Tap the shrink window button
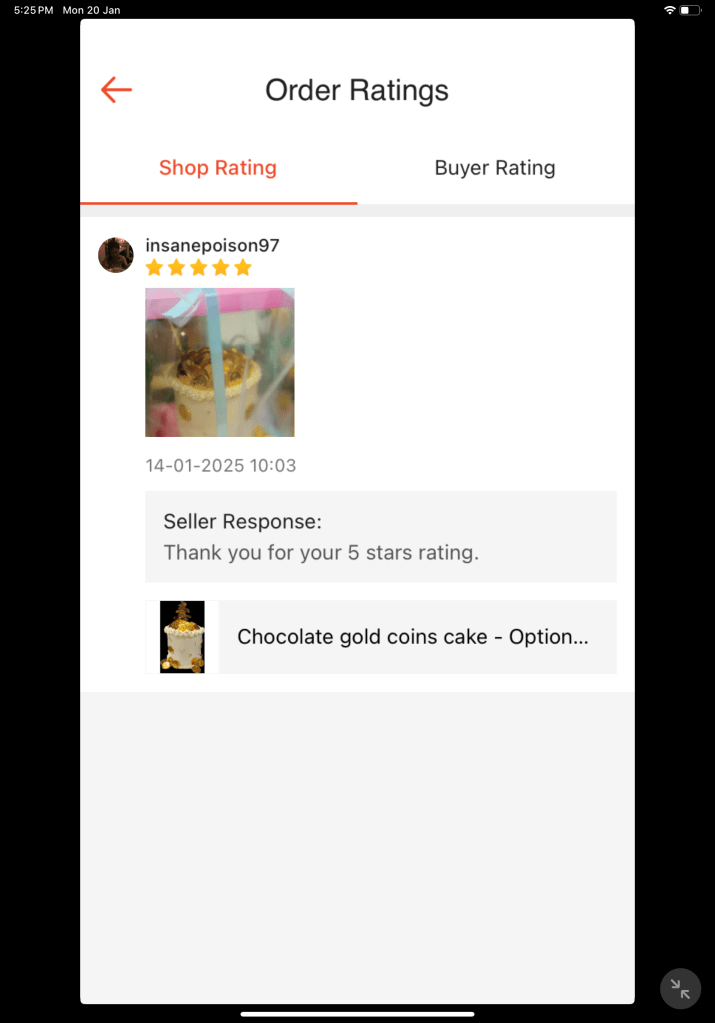 coord(680,989)
